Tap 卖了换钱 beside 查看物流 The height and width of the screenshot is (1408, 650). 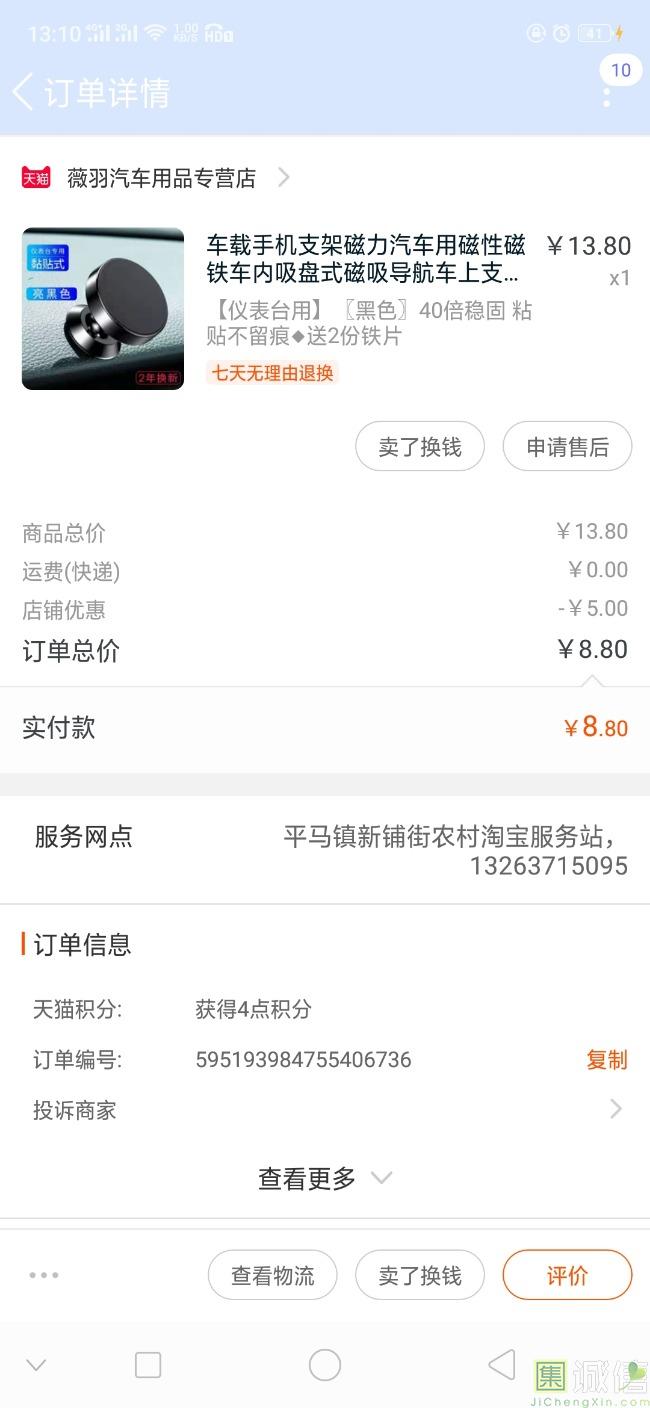click(x=420, y=1276)
